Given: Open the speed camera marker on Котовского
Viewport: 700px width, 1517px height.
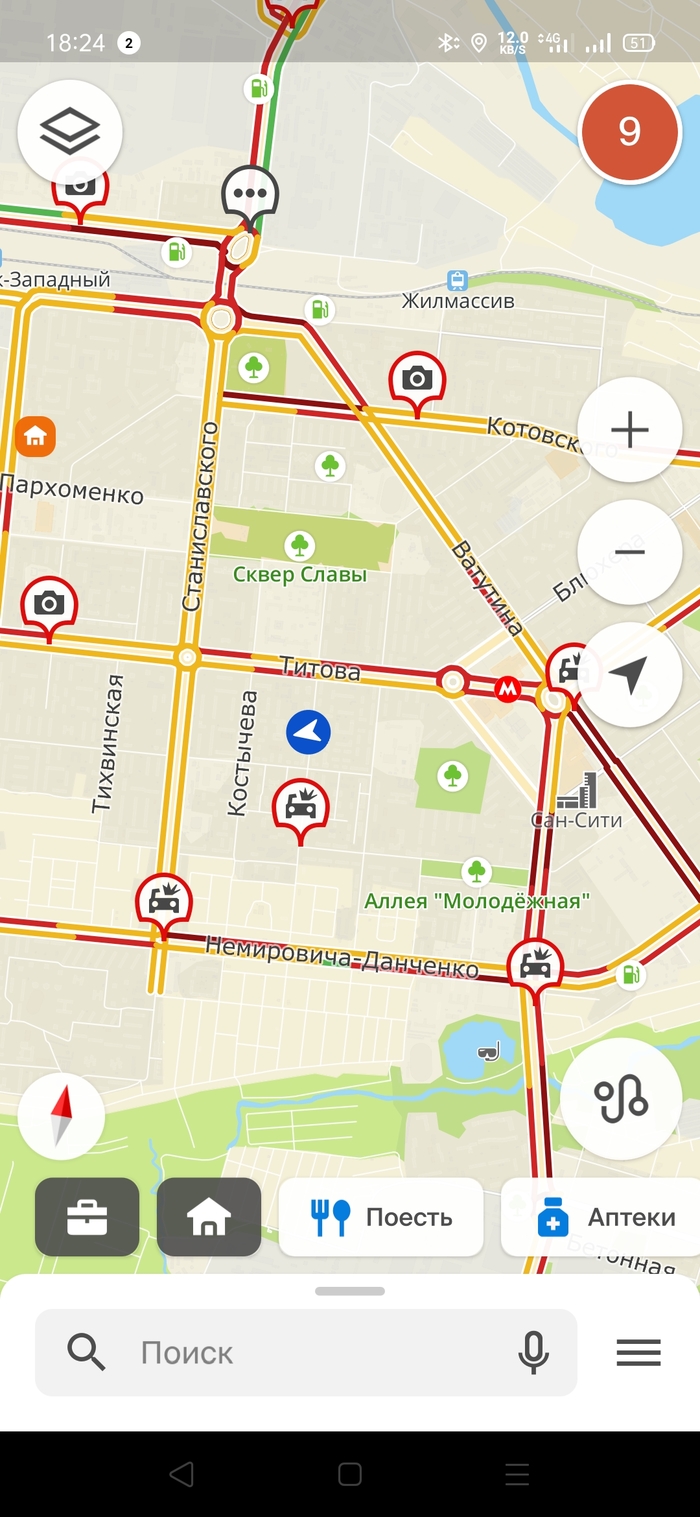Looking at the screenshot, I should 417,379.
